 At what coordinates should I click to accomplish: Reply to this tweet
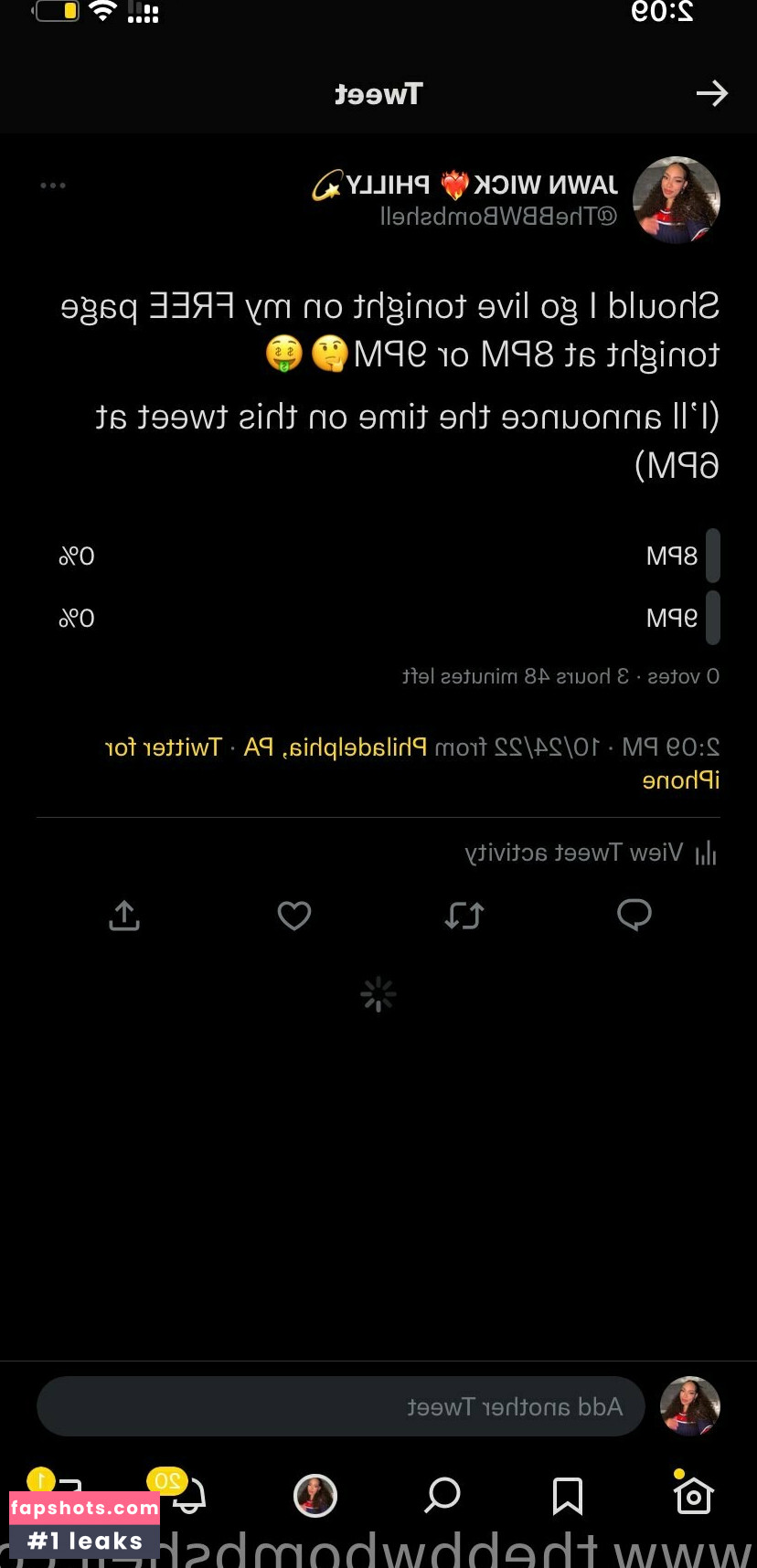pos(634,915)
